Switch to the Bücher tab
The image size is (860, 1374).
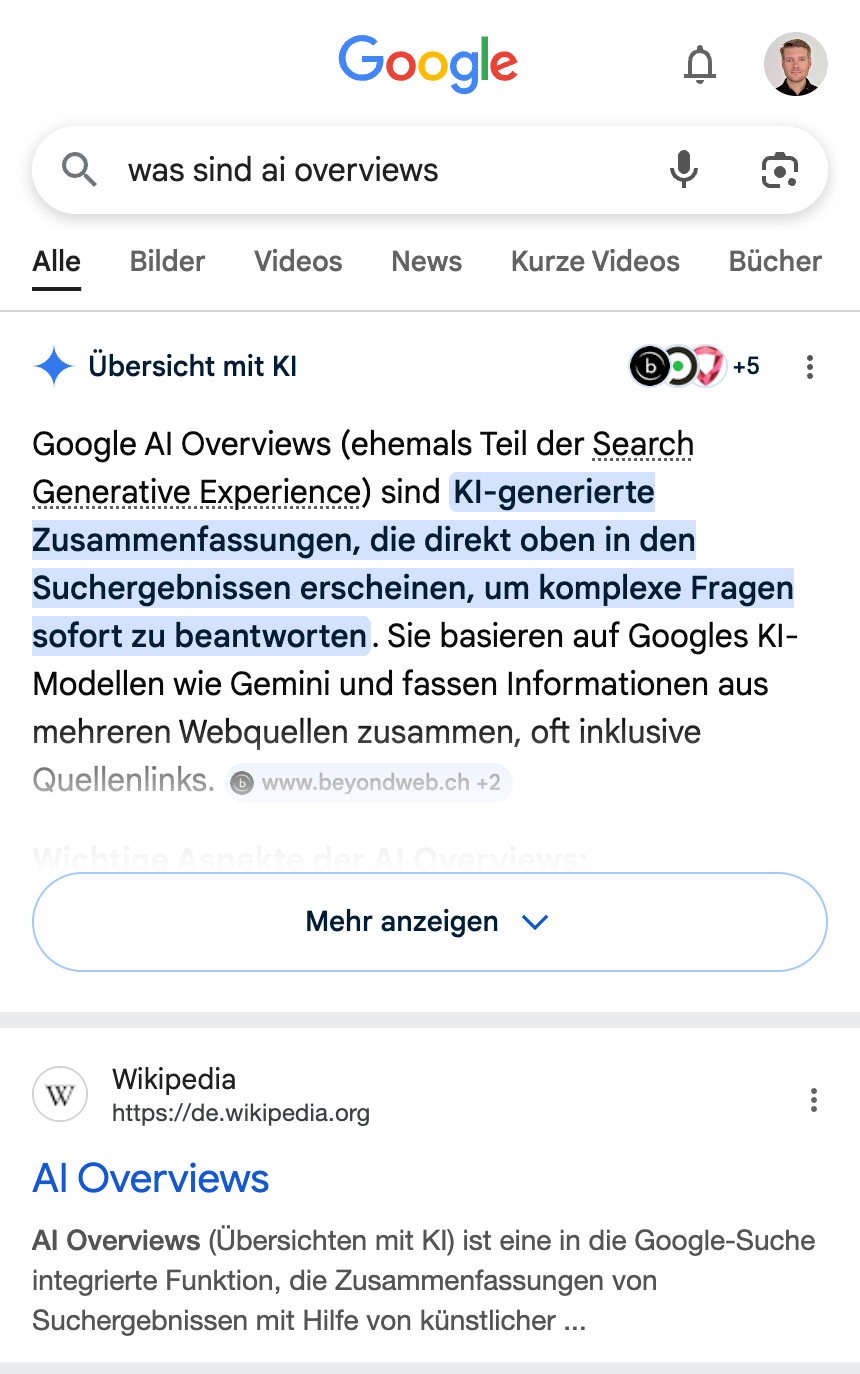click(775, 262)
